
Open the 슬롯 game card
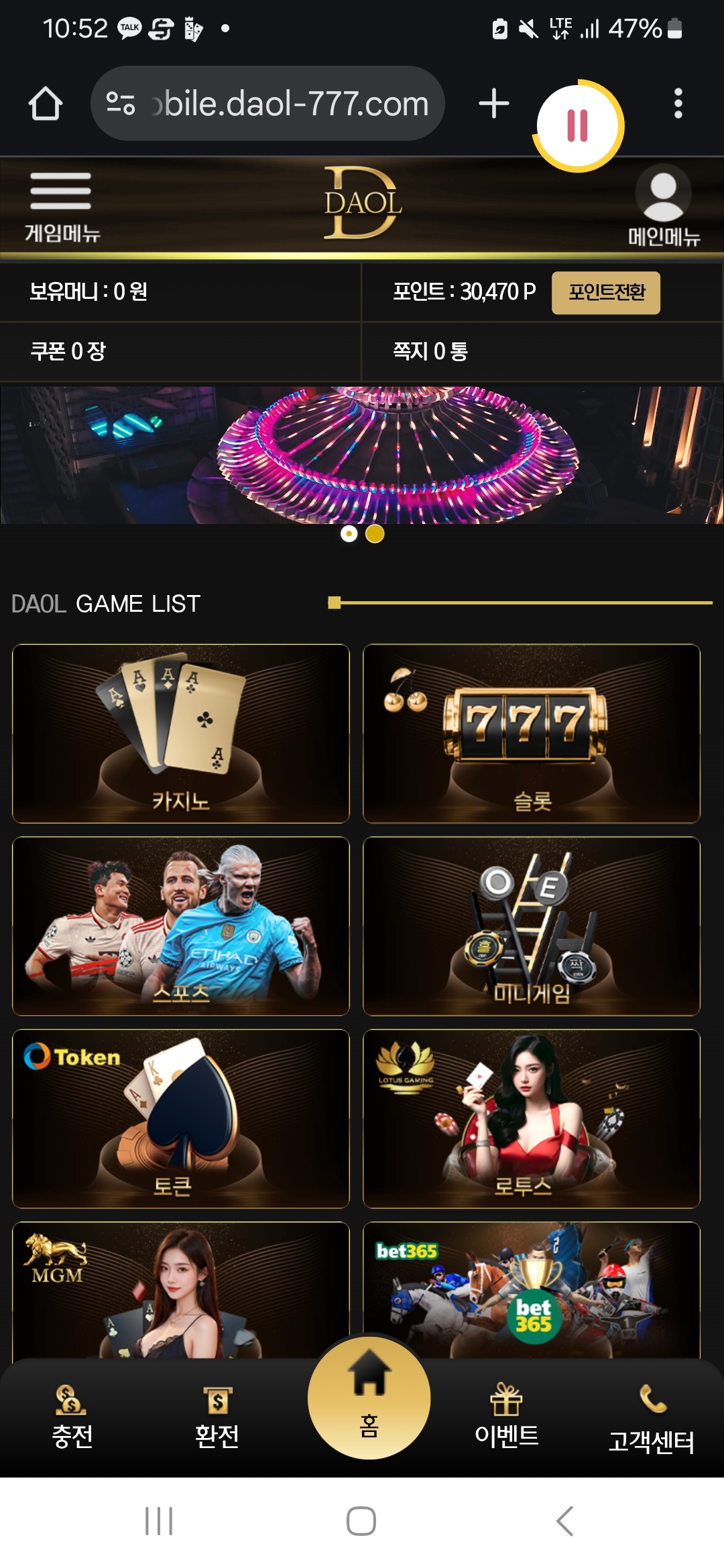pyautogui.click(x=531, y=733)
